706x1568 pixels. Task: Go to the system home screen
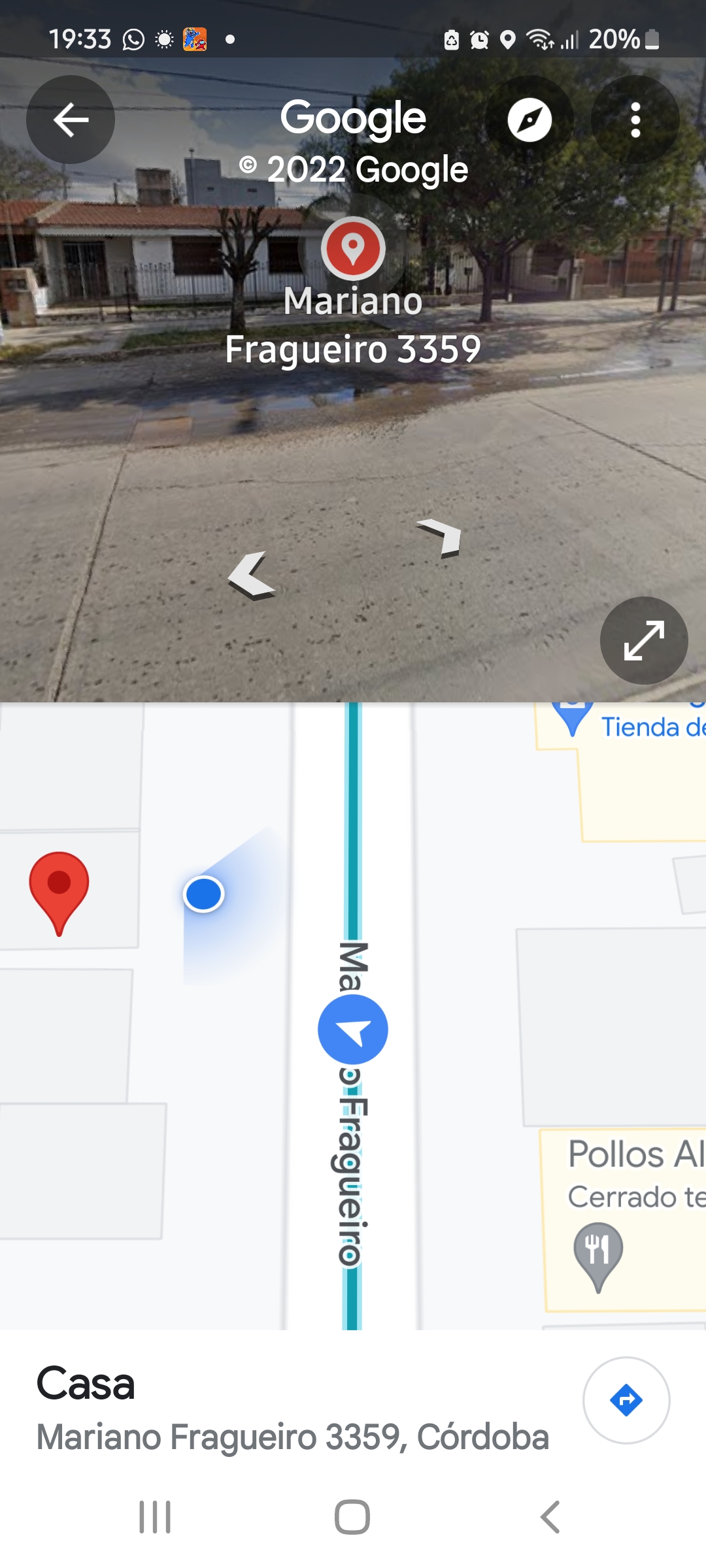pos(352,1516)
